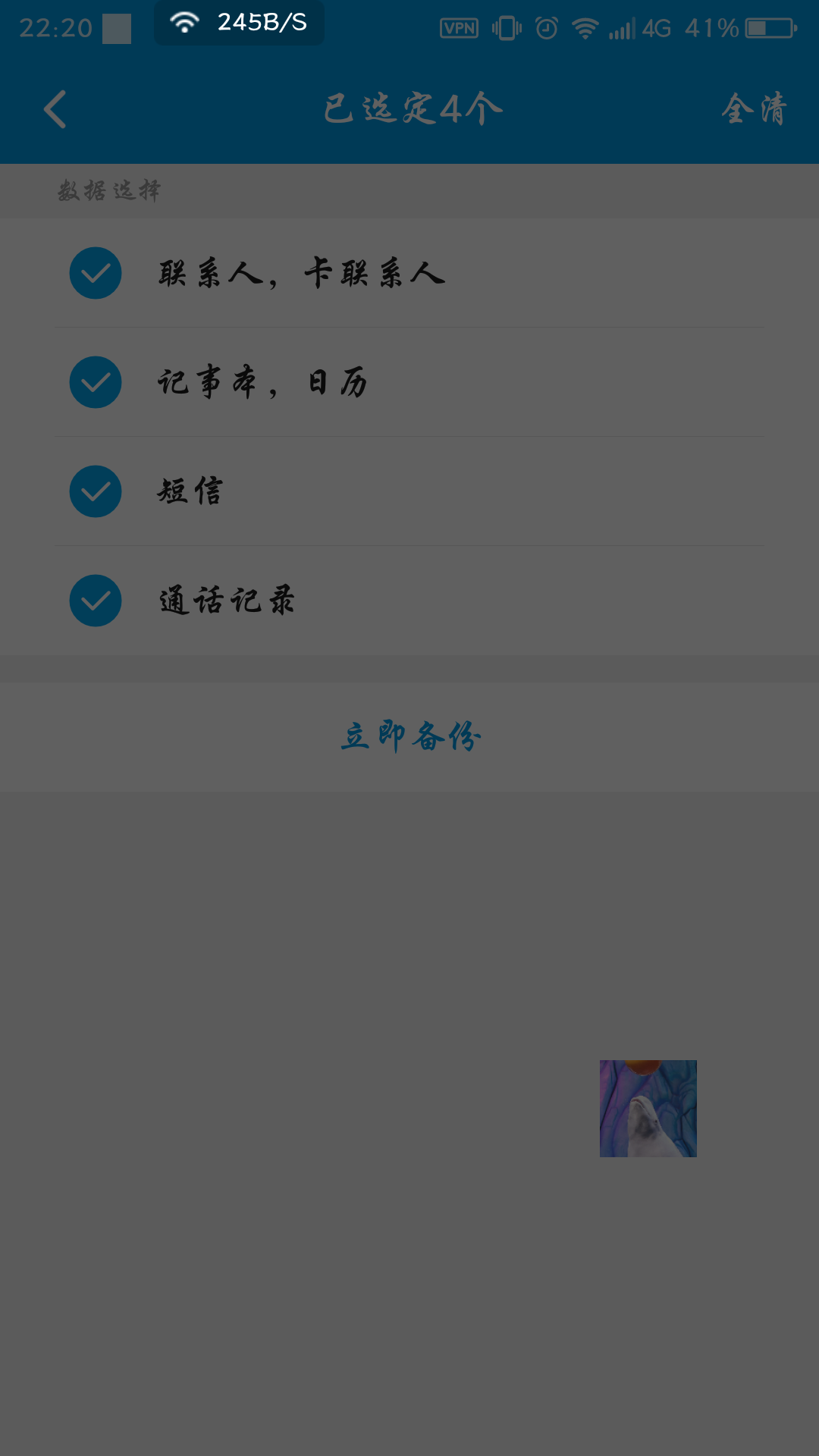The image size is (819, 1456).
Task: Tap 全清 to clear all selections
Action: [x=754, y=108]
